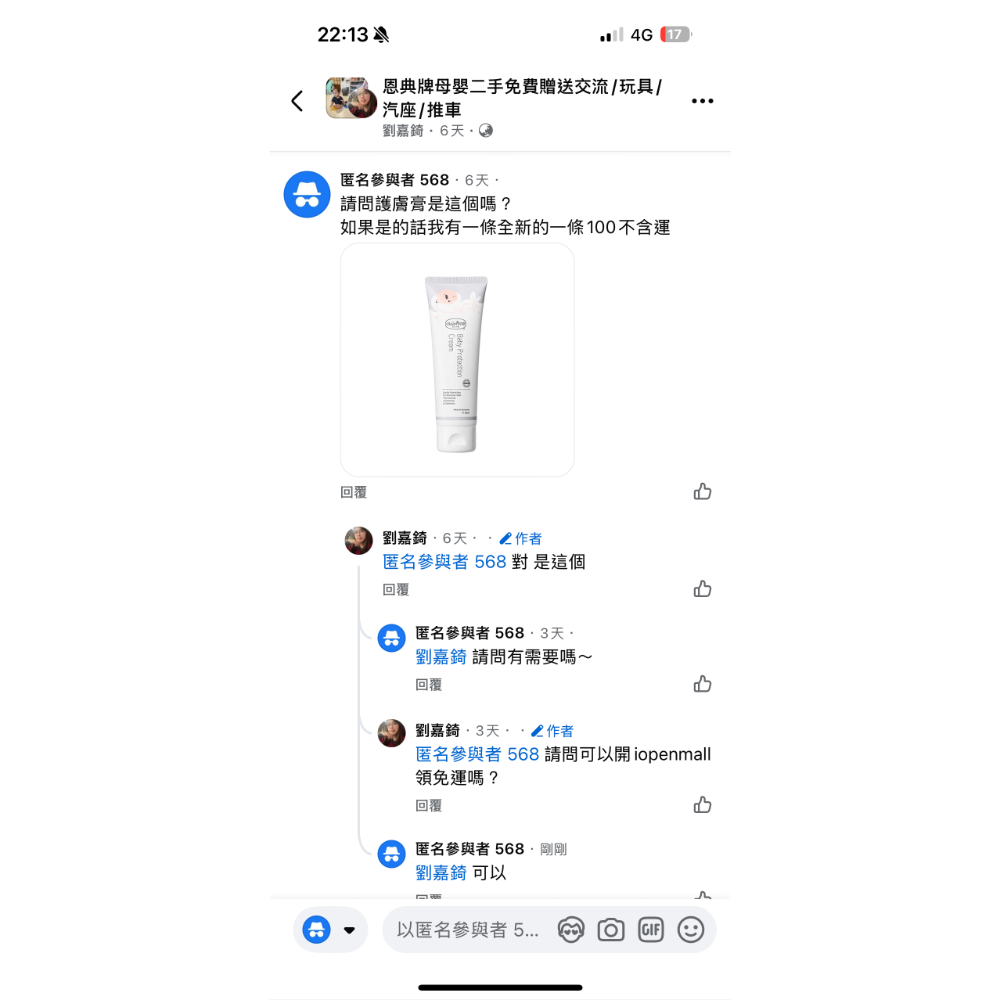Go back using the header arrow
1000x1000 pixels.
coord(297,101)
